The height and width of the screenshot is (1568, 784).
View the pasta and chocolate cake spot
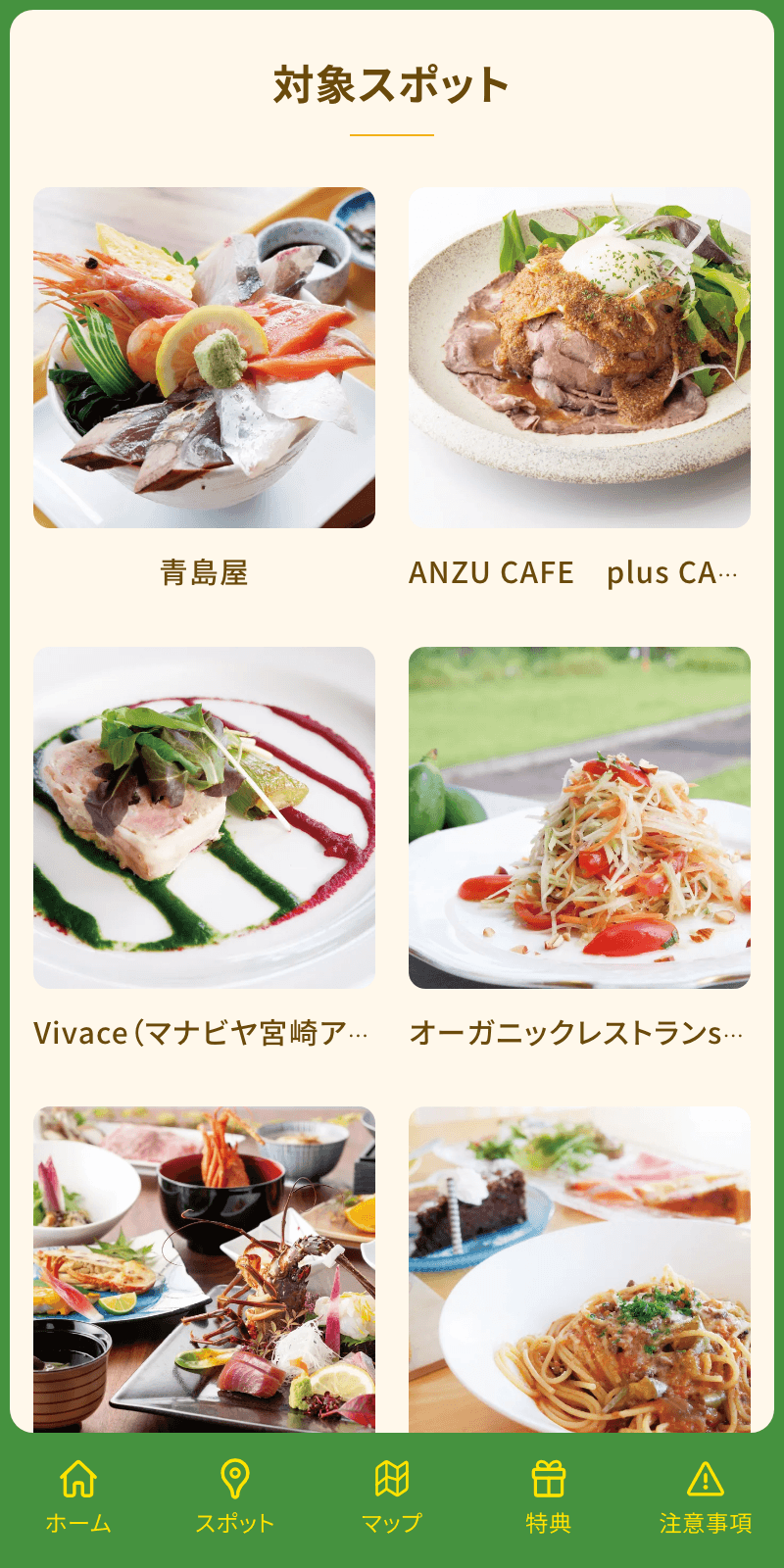pyautogui.click(x=579, y=1269)
